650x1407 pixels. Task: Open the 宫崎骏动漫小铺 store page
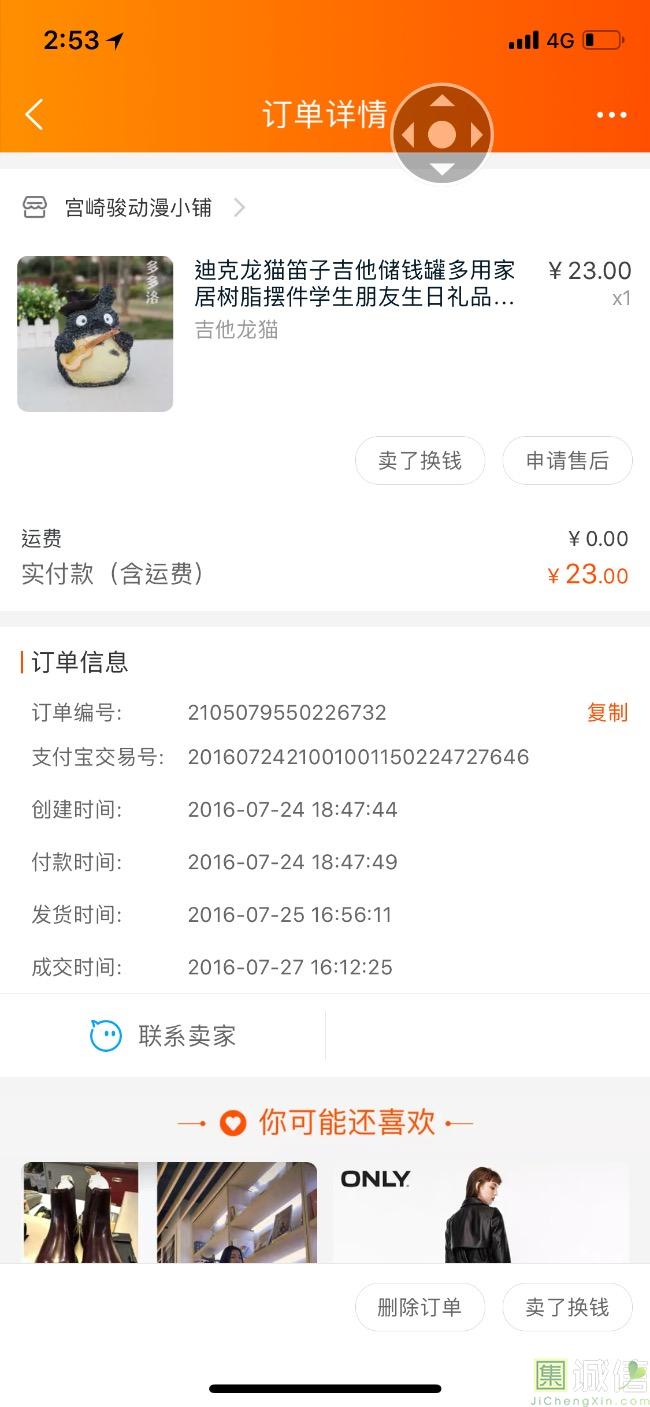click(x=138, y=208)
